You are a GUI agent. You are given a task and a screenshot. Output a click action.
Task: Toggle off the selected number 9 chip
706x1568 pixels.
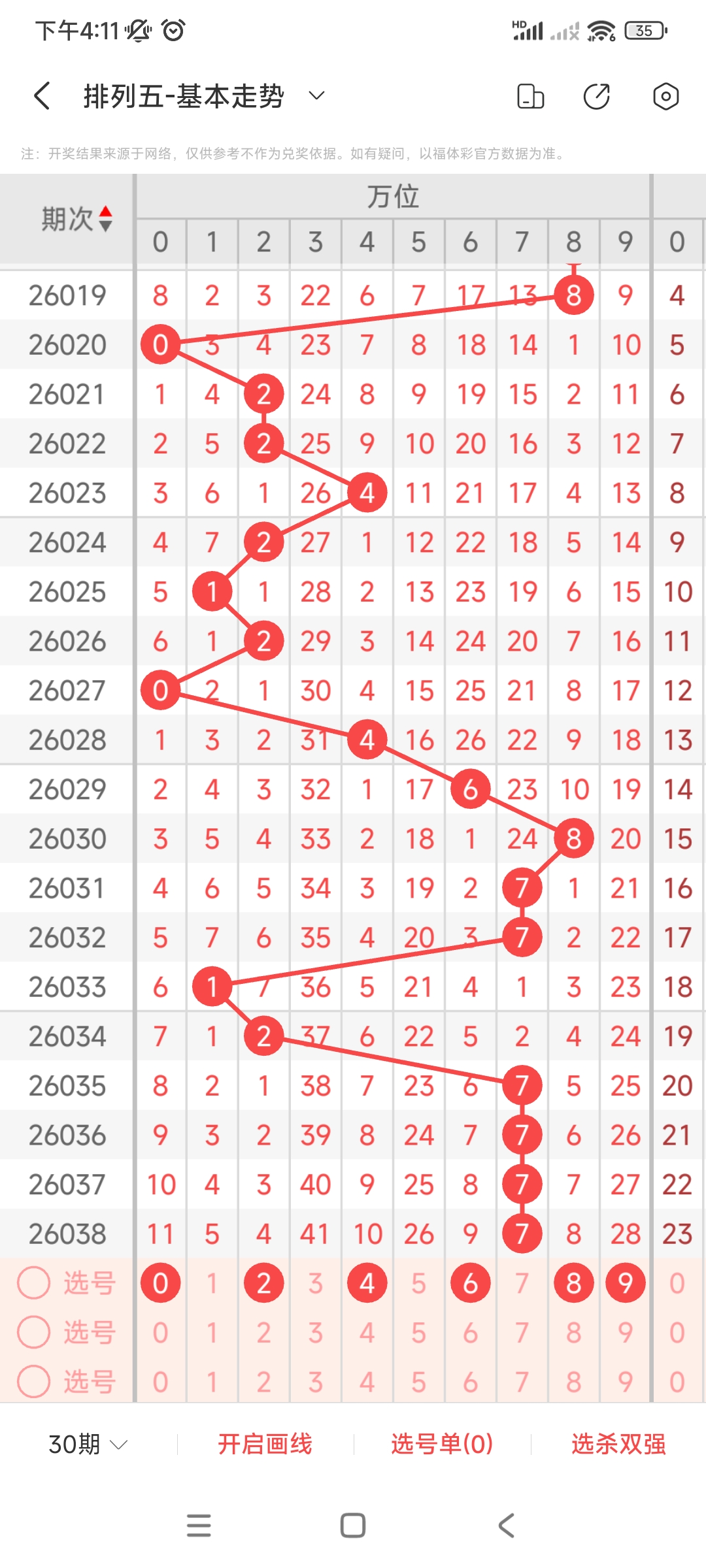[624, 1282]
